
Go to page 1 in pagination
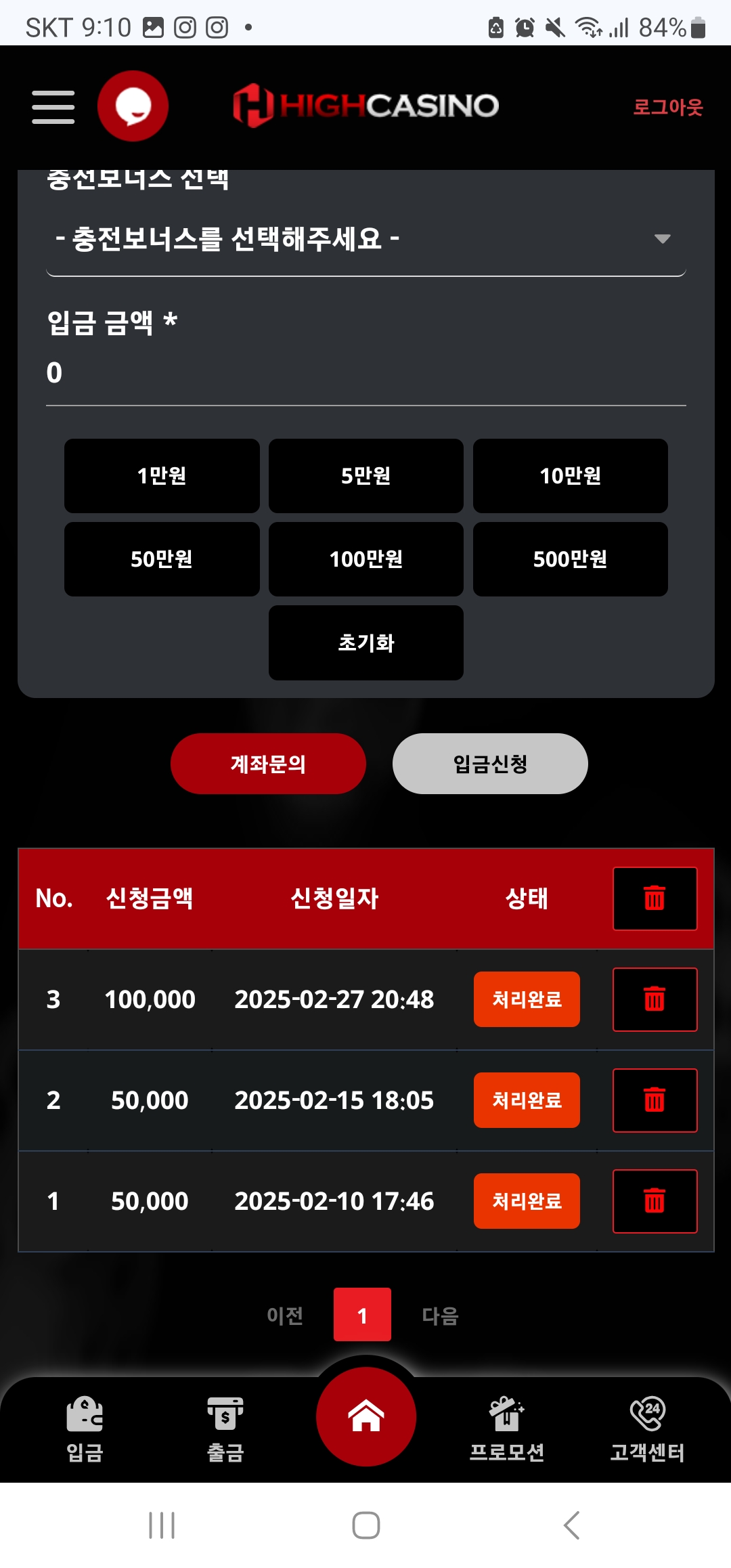pyautogui.click(x=362, y=1315)
